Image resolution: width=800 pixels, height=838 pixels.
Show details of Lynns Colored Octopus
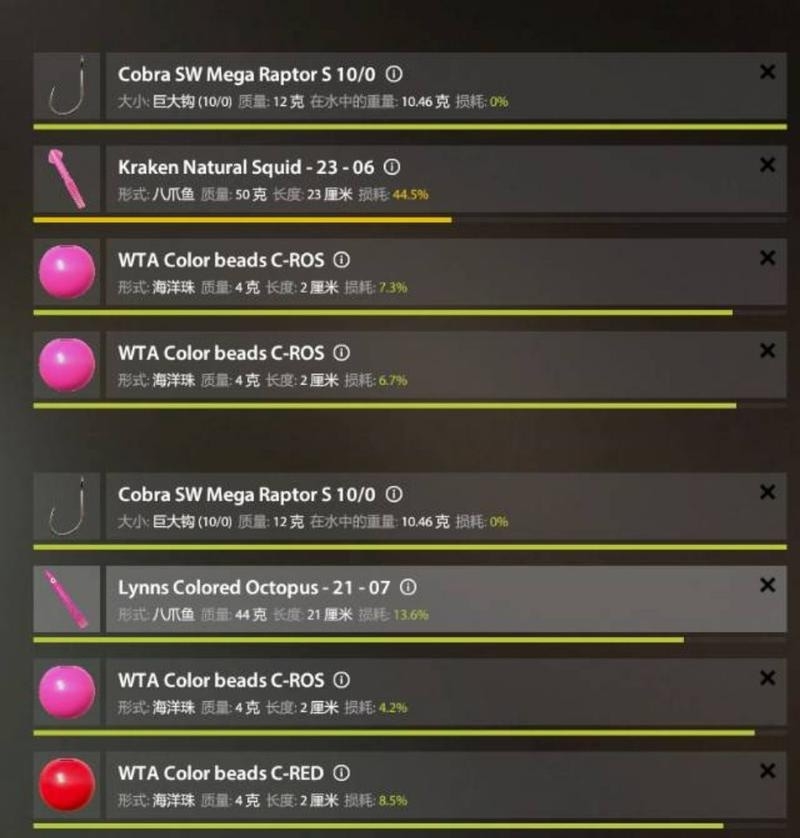click(408, 588)
